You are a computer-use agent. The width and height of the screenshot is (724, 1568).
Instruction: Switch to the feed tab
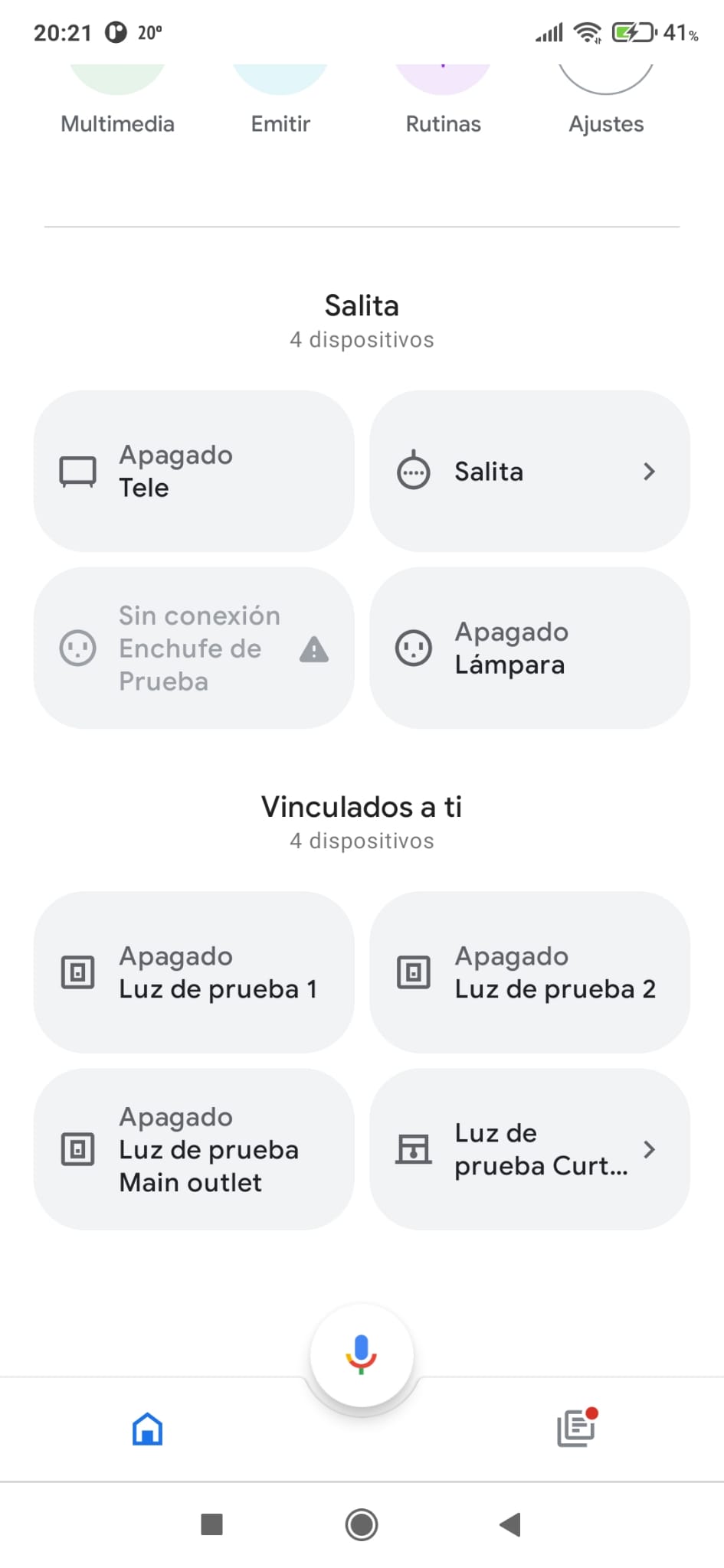tap(576, 1429)
